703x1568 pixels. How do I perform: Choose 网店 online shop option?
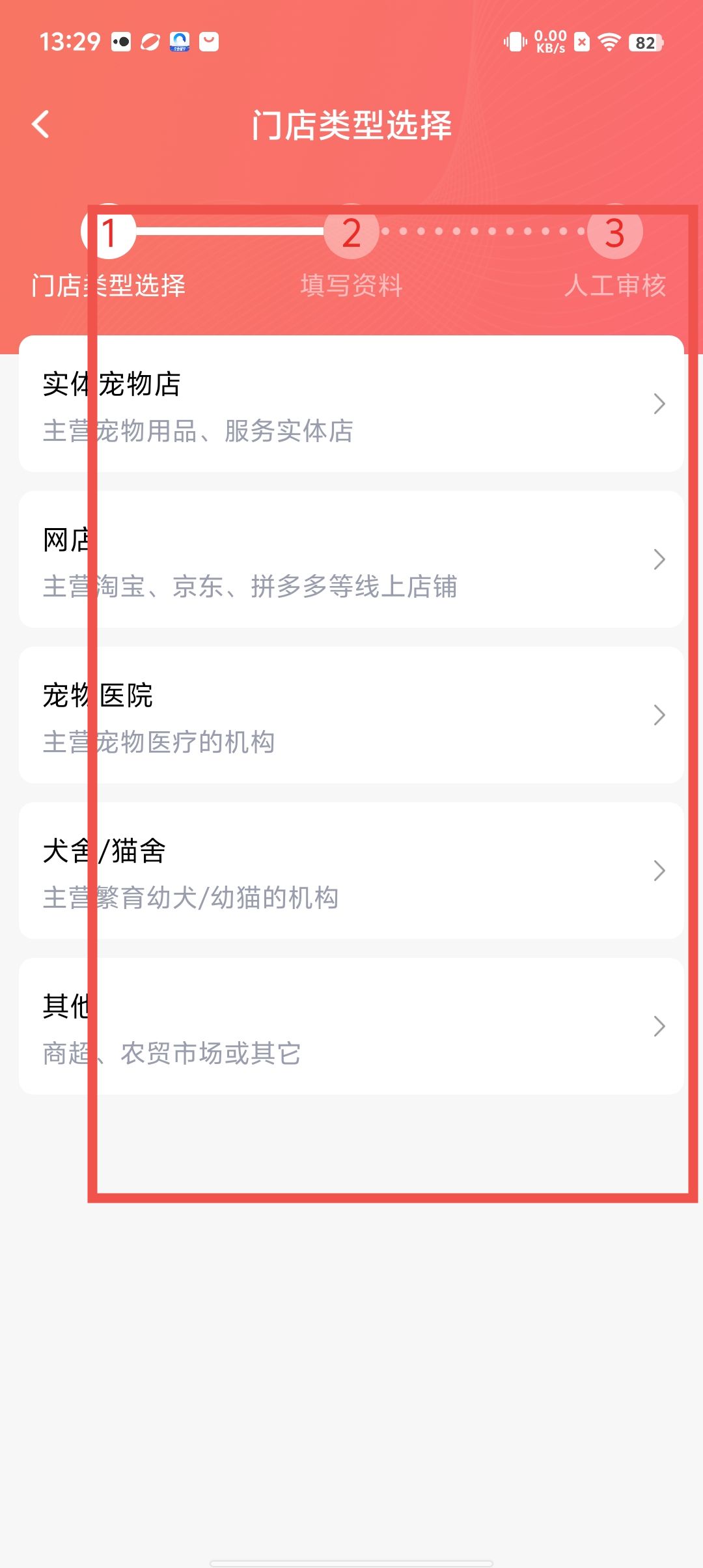[x=351, y=560]
